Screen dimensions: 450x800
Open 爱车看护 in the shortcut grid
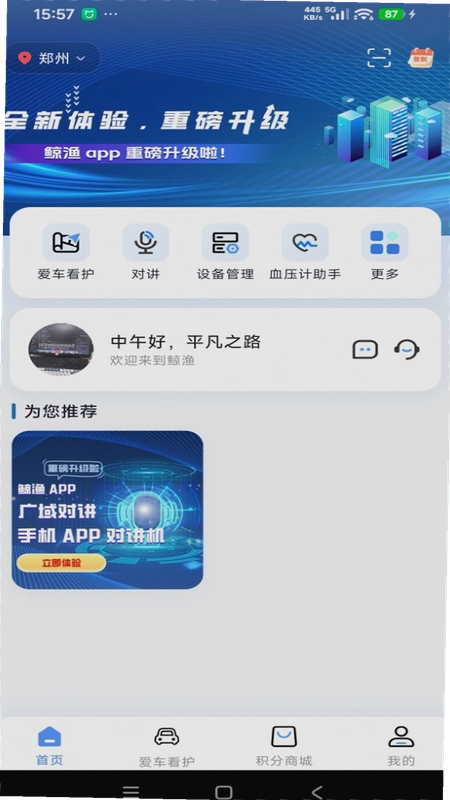click(x=66, y=252)
